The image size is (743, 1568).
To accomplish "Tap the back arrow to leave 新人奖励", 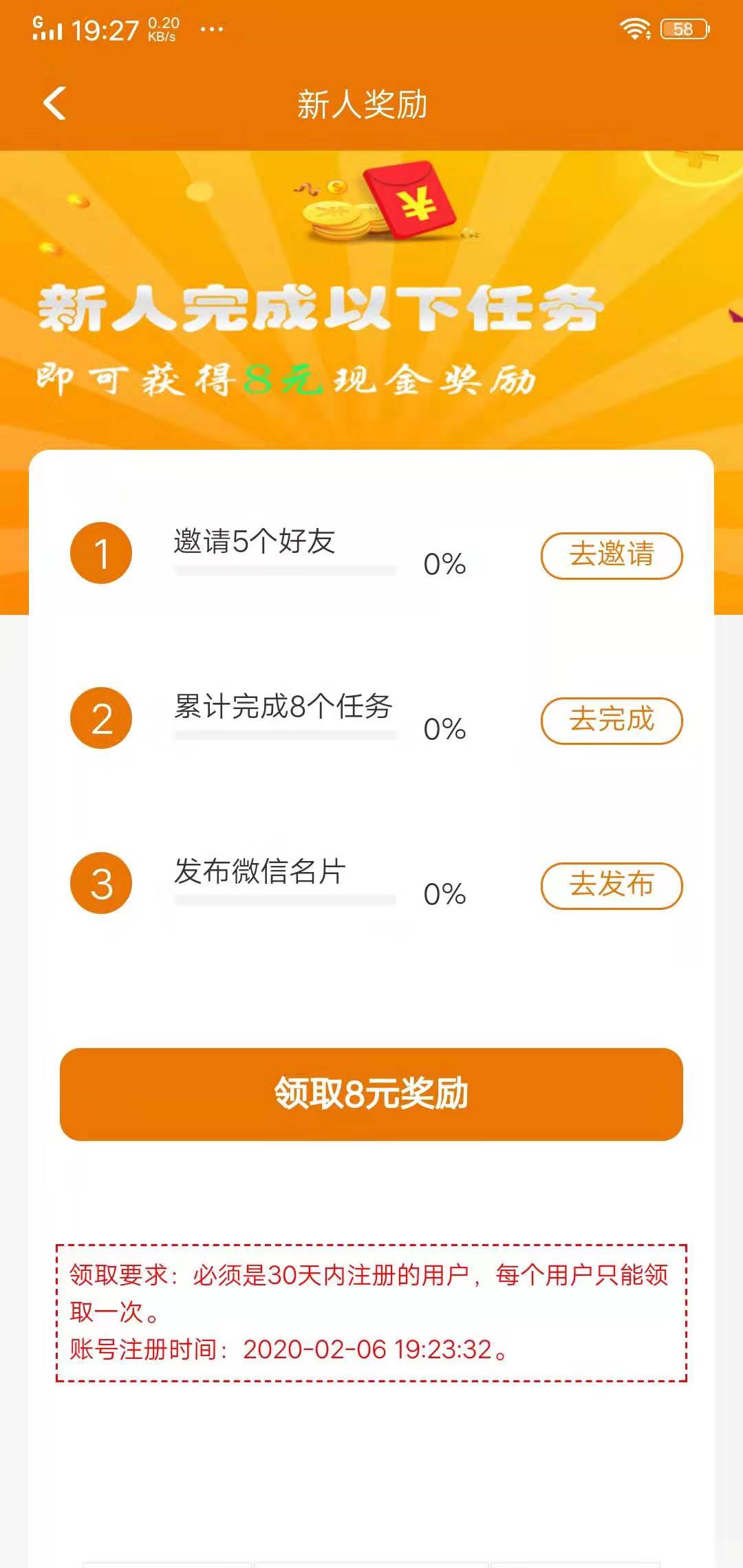I will (54, 102).
